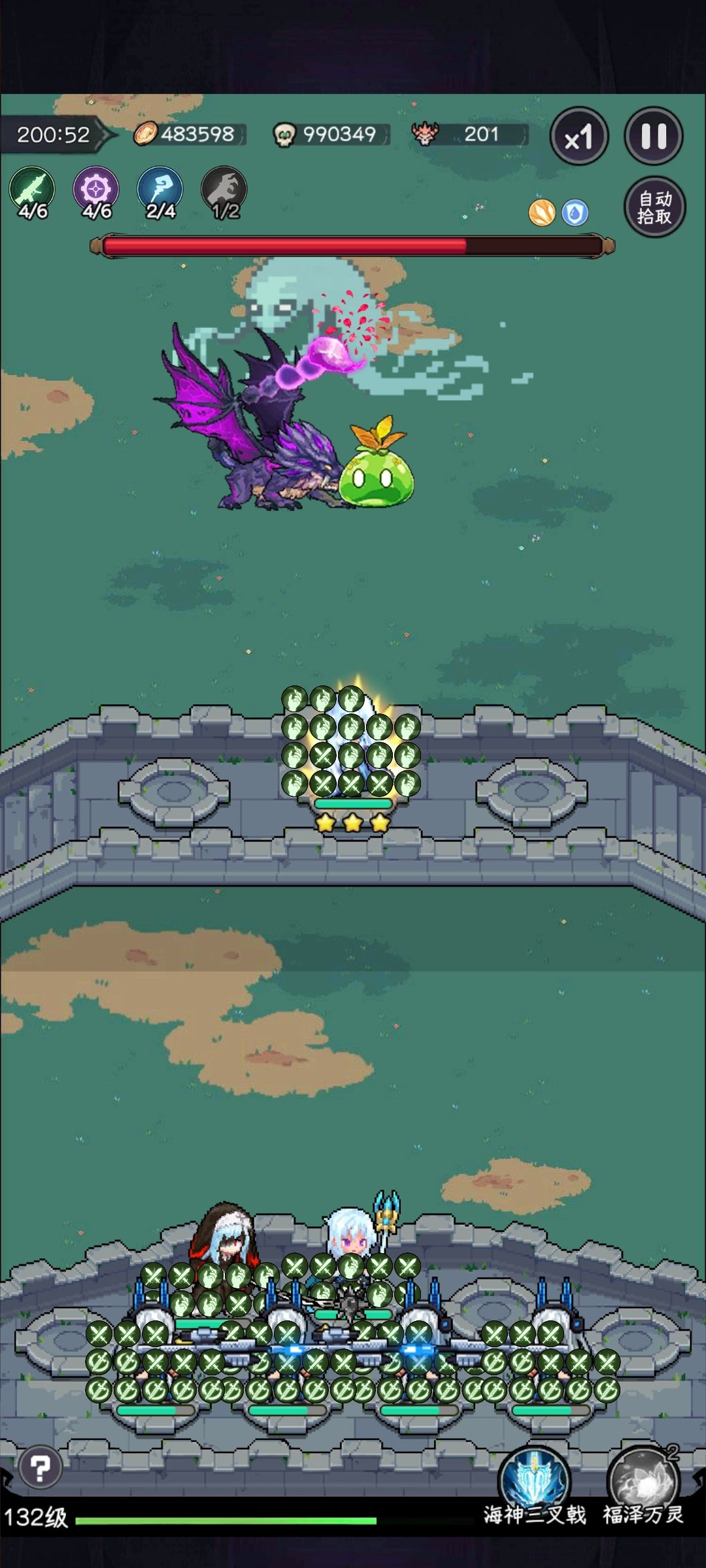Tap the blue water drop buff icon
This screenshot has height=1568, width=706.
575,212
